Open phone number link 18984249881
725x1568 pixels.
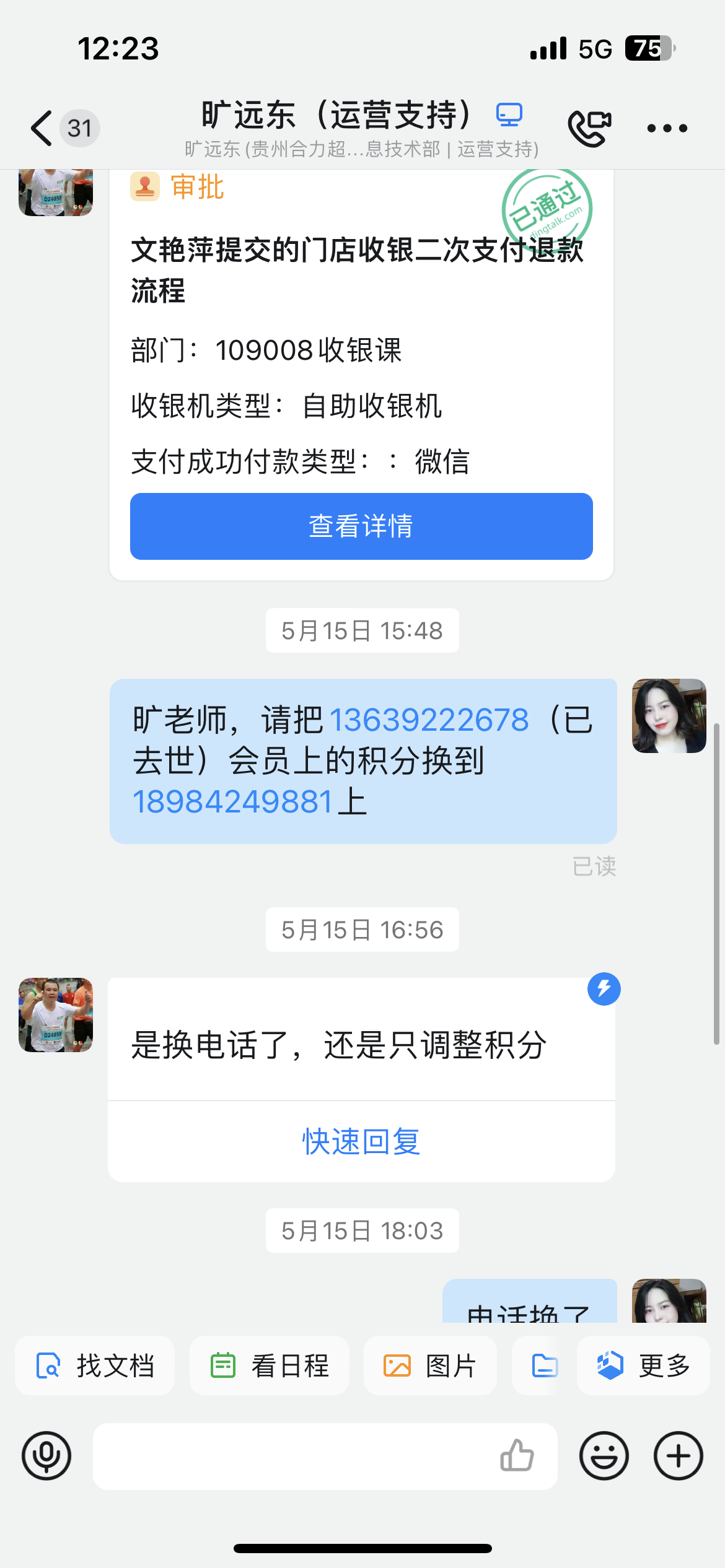point(233,802)
